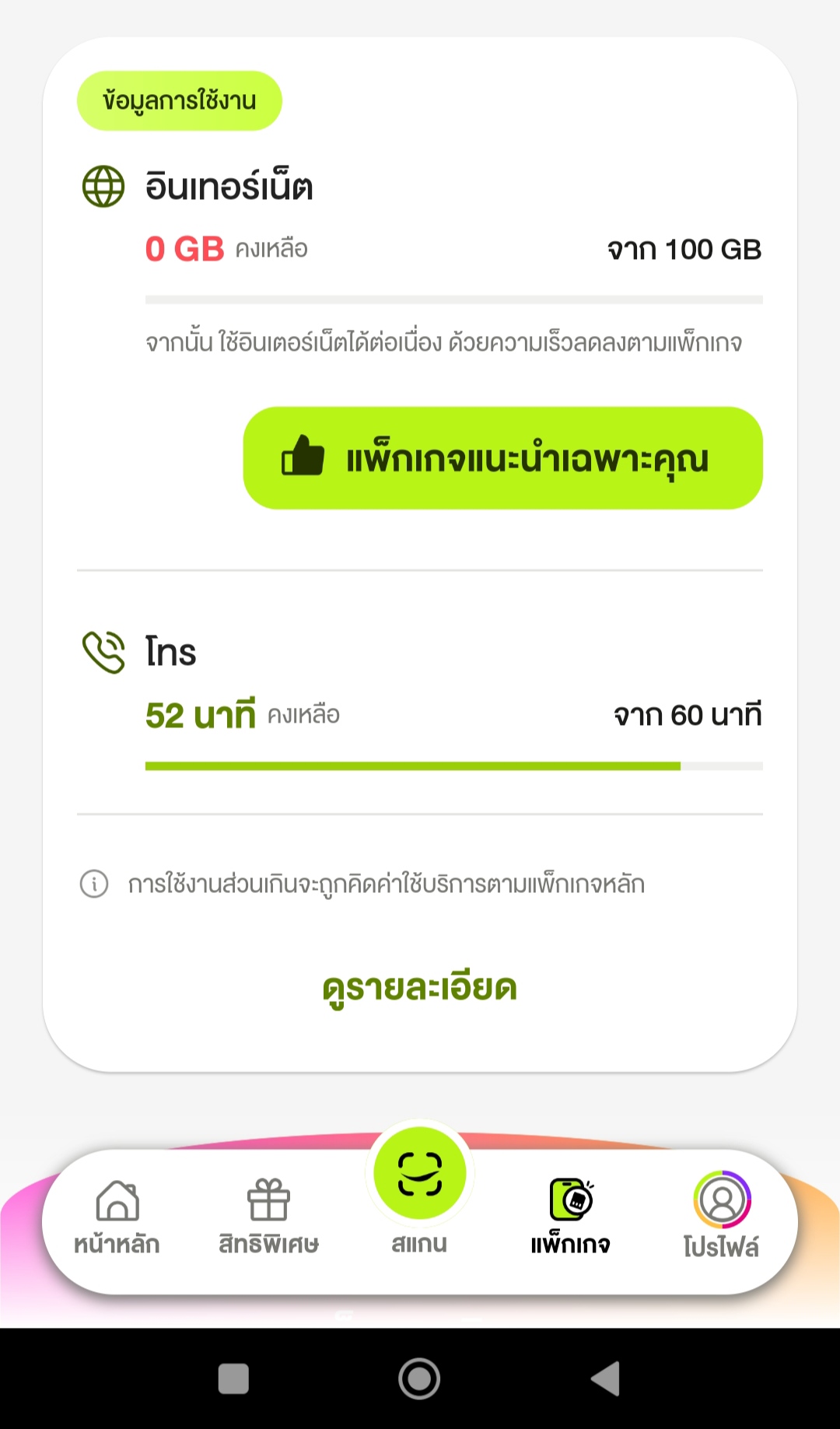
Task: Select the แพ็กเกจ tab
Action: click(x=571, y=1217)
